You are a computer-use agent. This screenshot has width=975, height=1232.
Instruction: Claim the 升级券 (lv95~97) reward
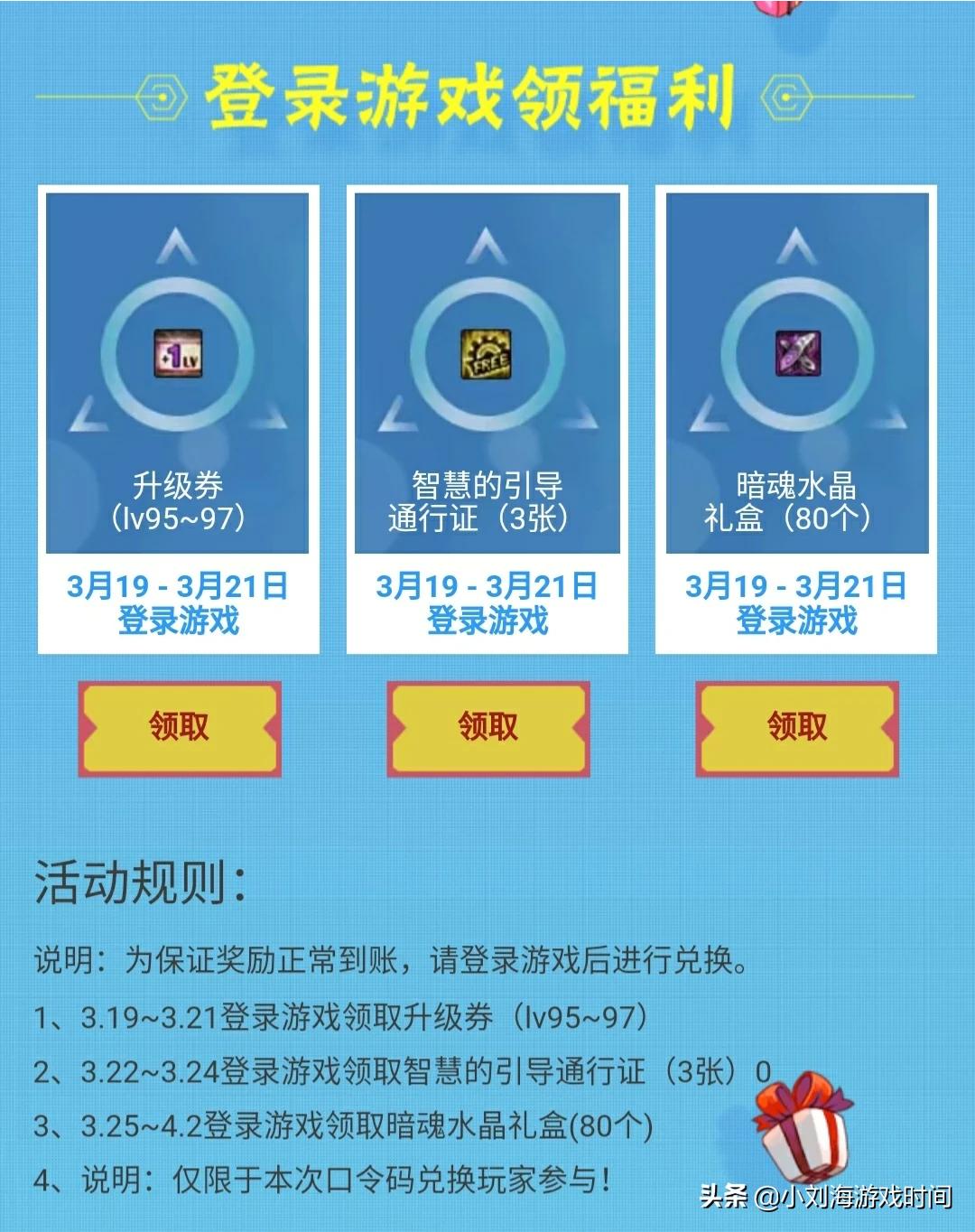179,728
